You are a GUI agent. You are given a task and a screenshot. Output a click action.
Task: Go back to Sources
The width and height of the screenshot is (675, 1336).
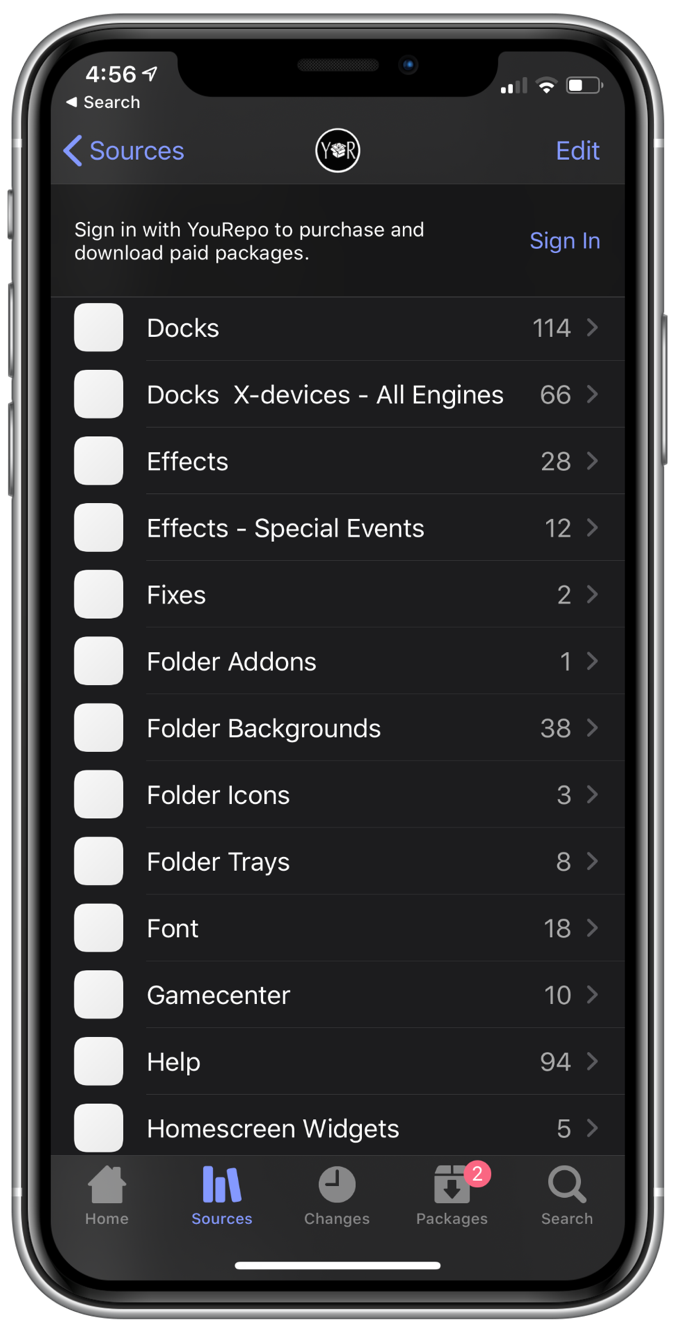(124, 151)
